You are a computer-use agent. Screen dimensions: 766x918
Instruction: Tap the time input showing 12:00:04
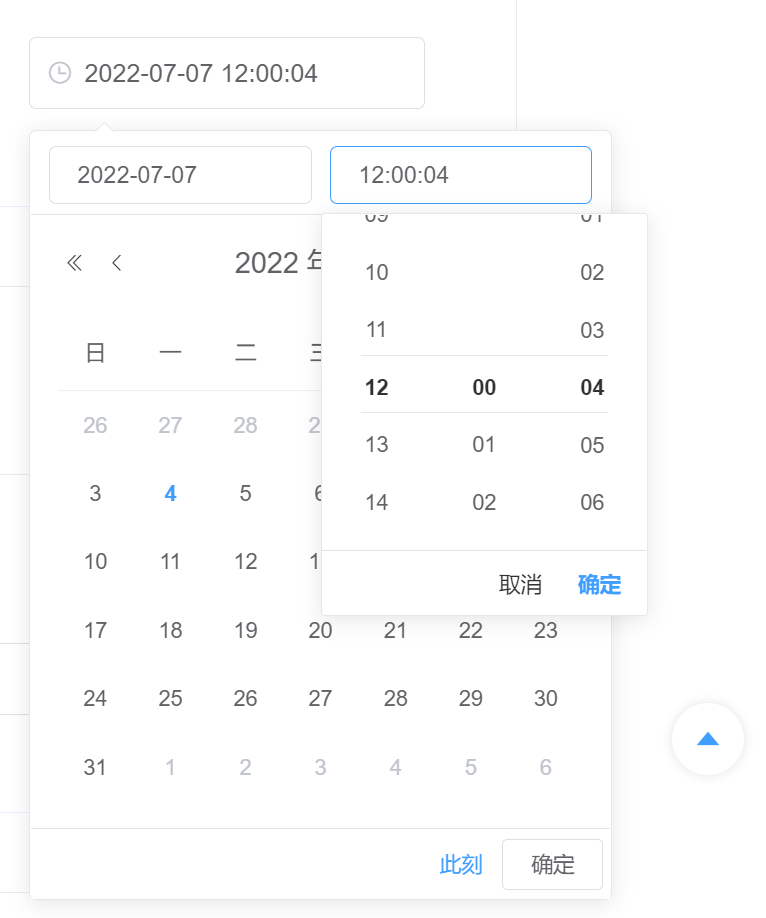(x=460, y=175)
